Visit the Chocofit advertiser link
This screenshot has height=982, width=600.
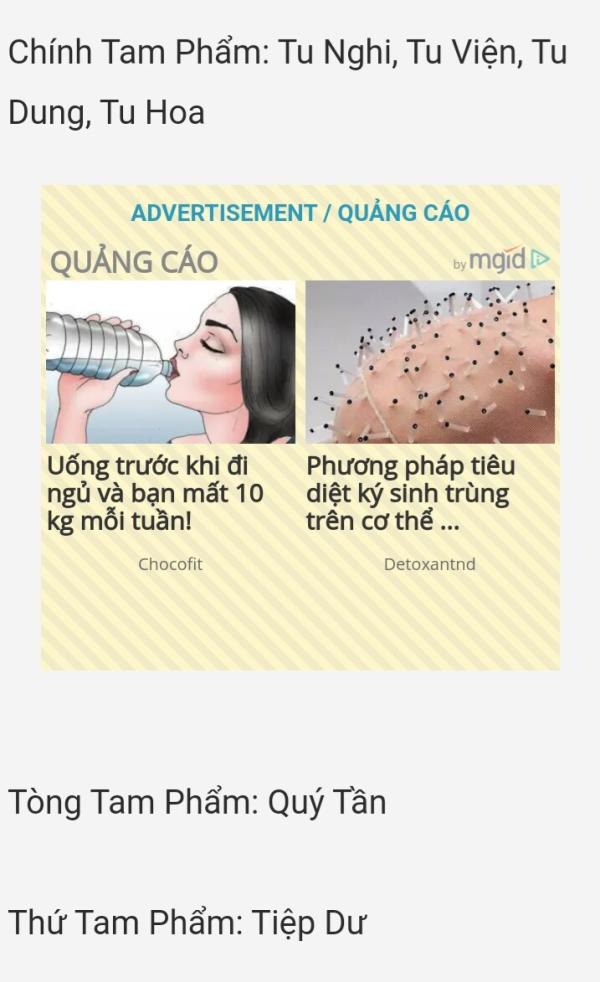(x=170, y=564)
